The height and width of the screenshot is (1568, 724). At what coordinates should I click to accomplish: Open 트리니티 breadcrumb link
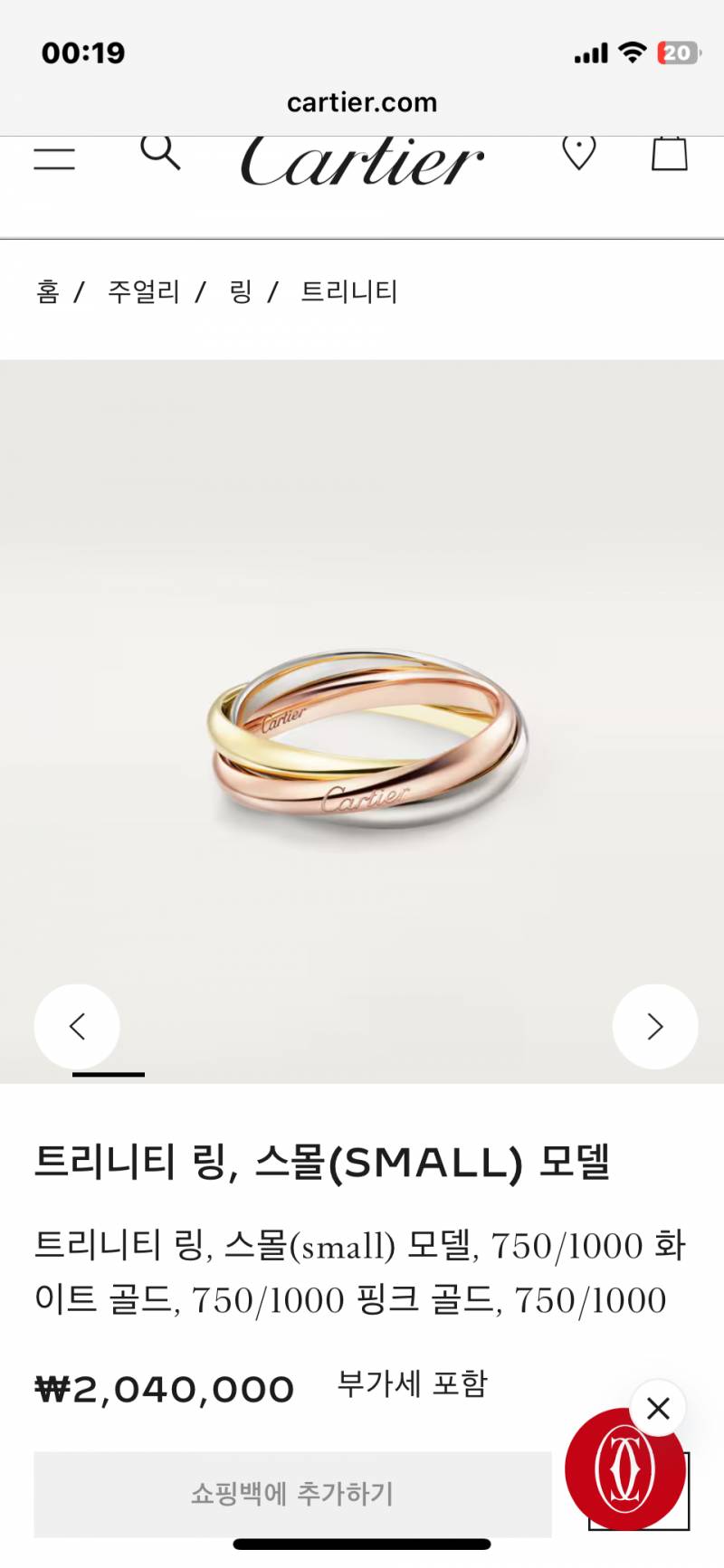pyautogui.click(x=349, y=291)
